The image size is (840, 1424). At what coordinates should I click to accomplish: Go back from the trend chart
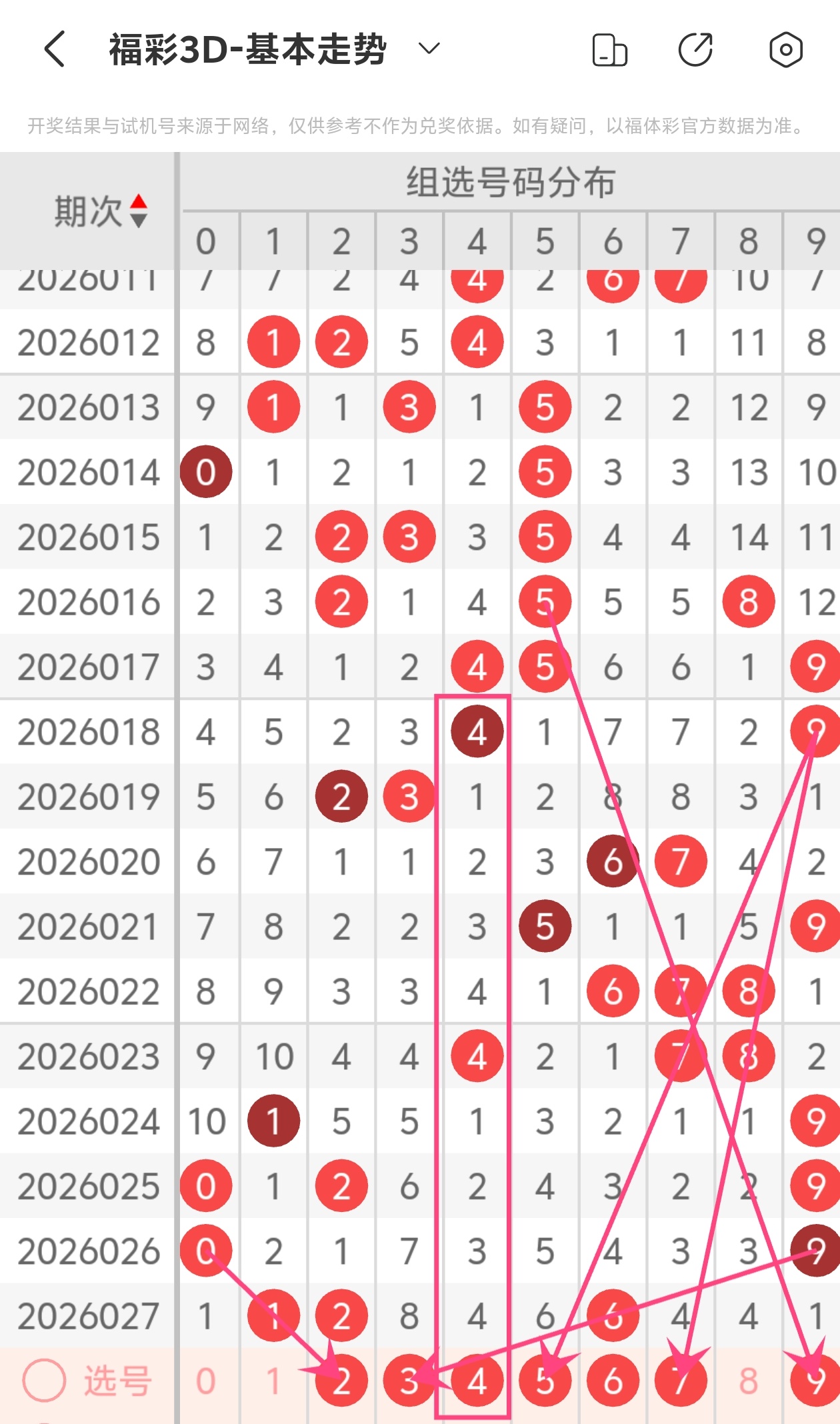pos(55,49)
